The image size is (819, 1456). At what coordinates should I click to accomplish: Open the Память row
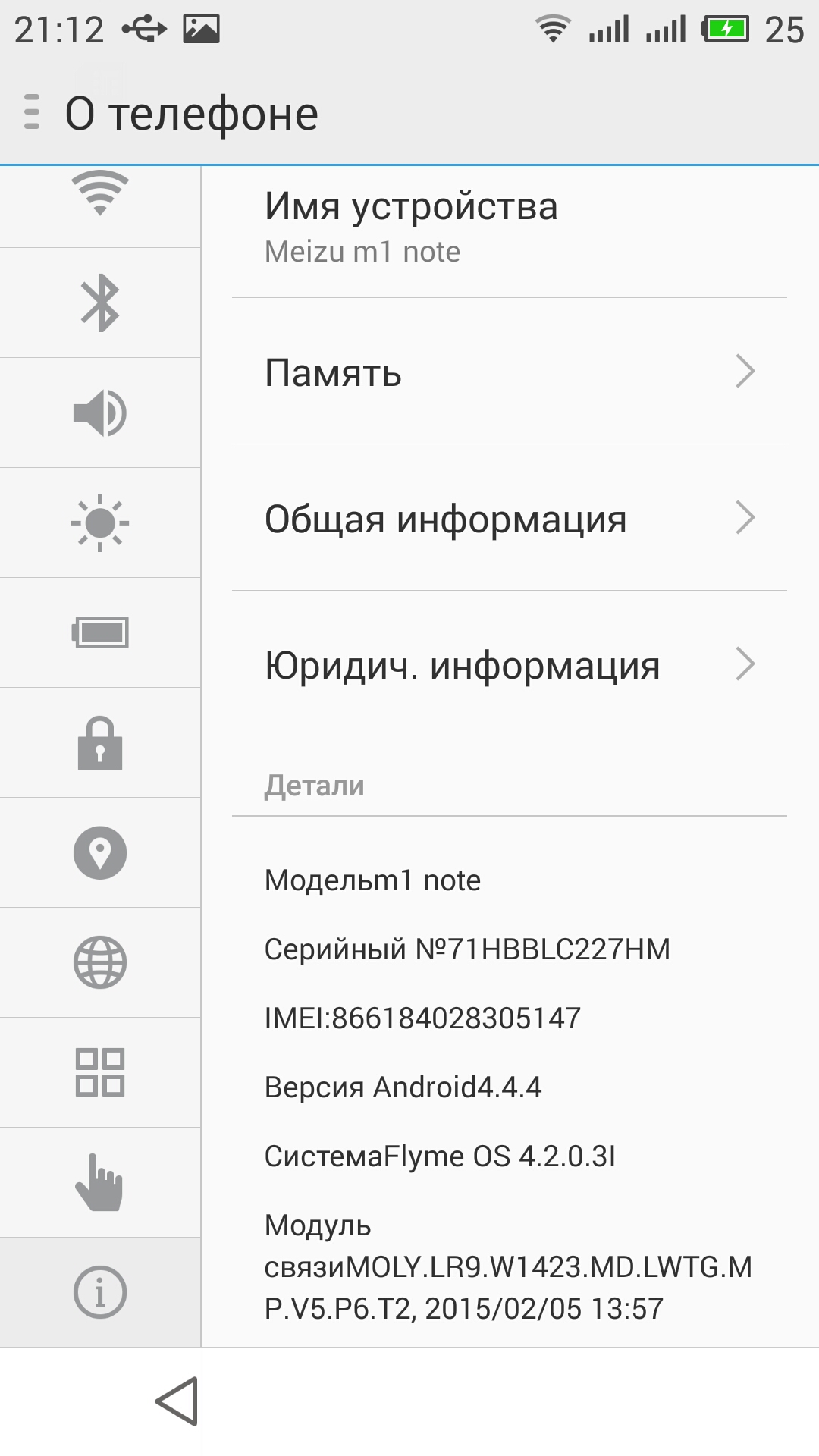tap(510, 372)
